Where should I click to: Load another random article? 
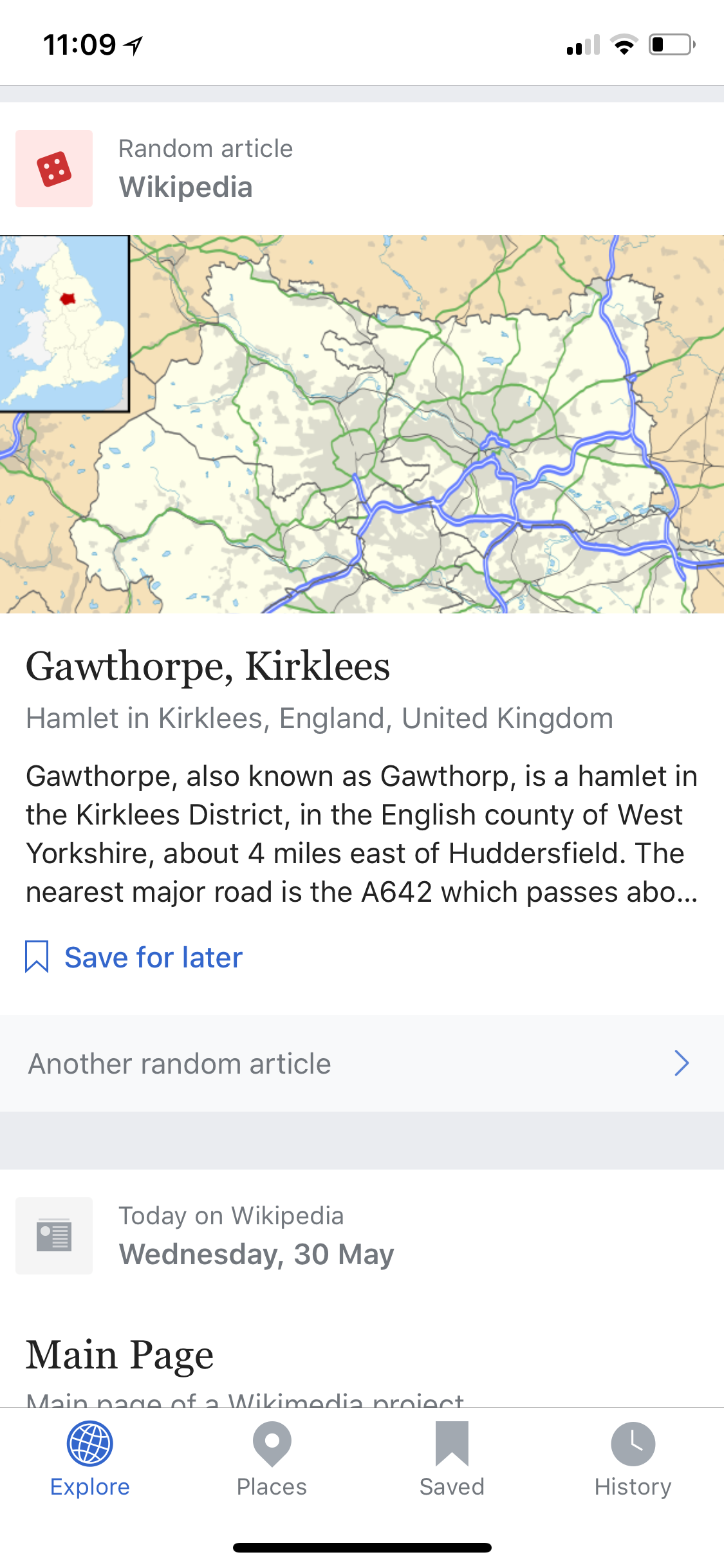coord(360,1063)
